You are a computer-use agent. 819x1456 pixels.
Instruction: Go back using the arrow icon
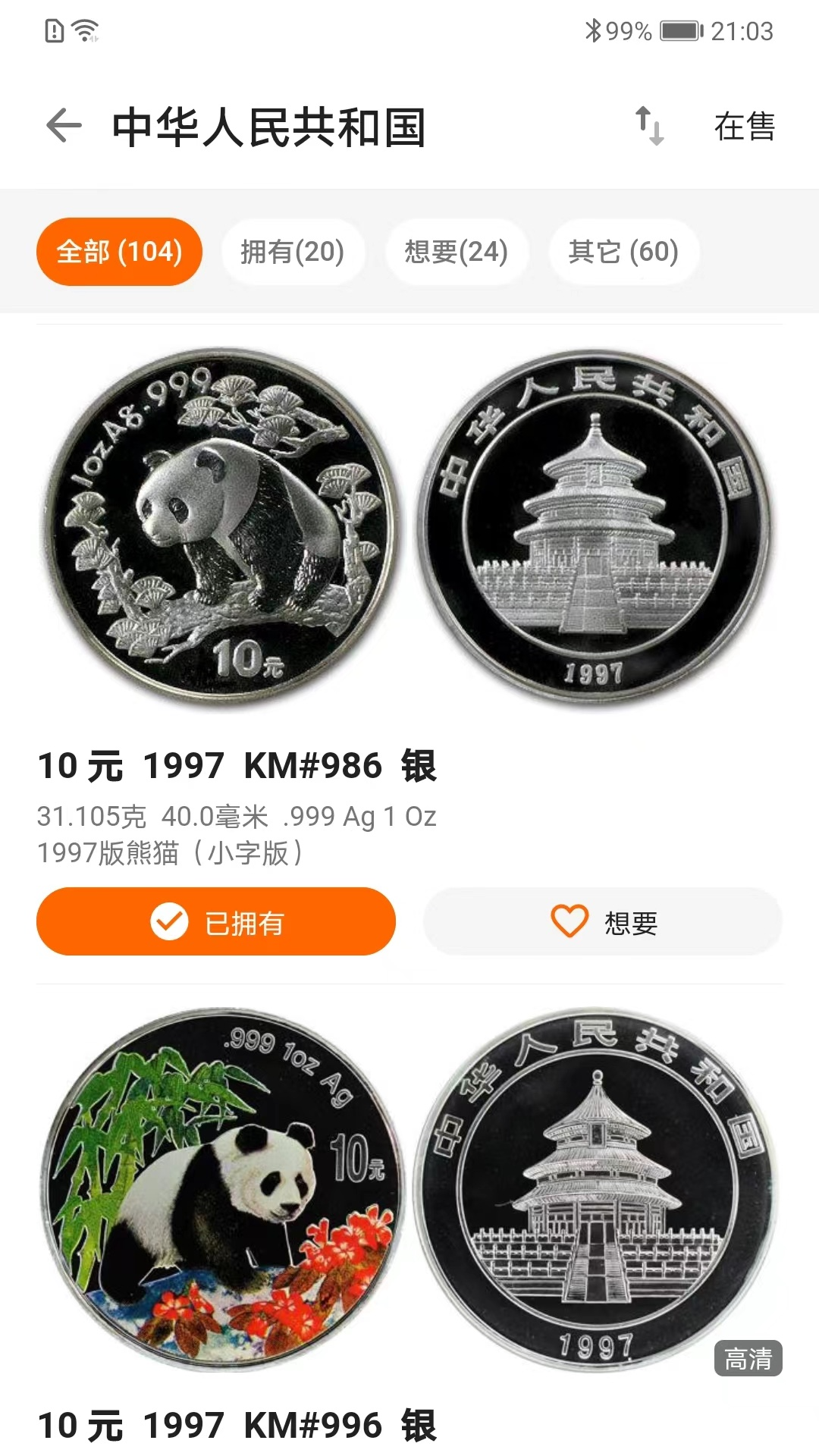(64, 126)
